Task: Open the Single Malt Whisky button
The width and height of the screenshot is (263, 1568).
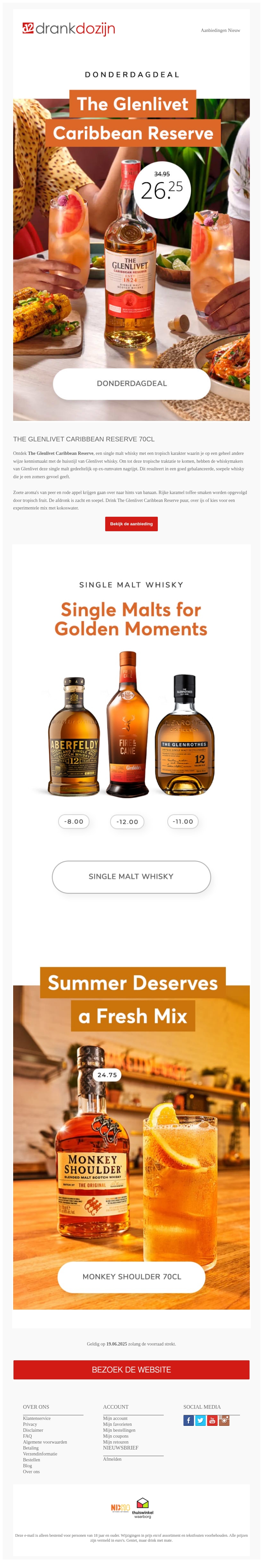Action: click(x=131, y=876)
